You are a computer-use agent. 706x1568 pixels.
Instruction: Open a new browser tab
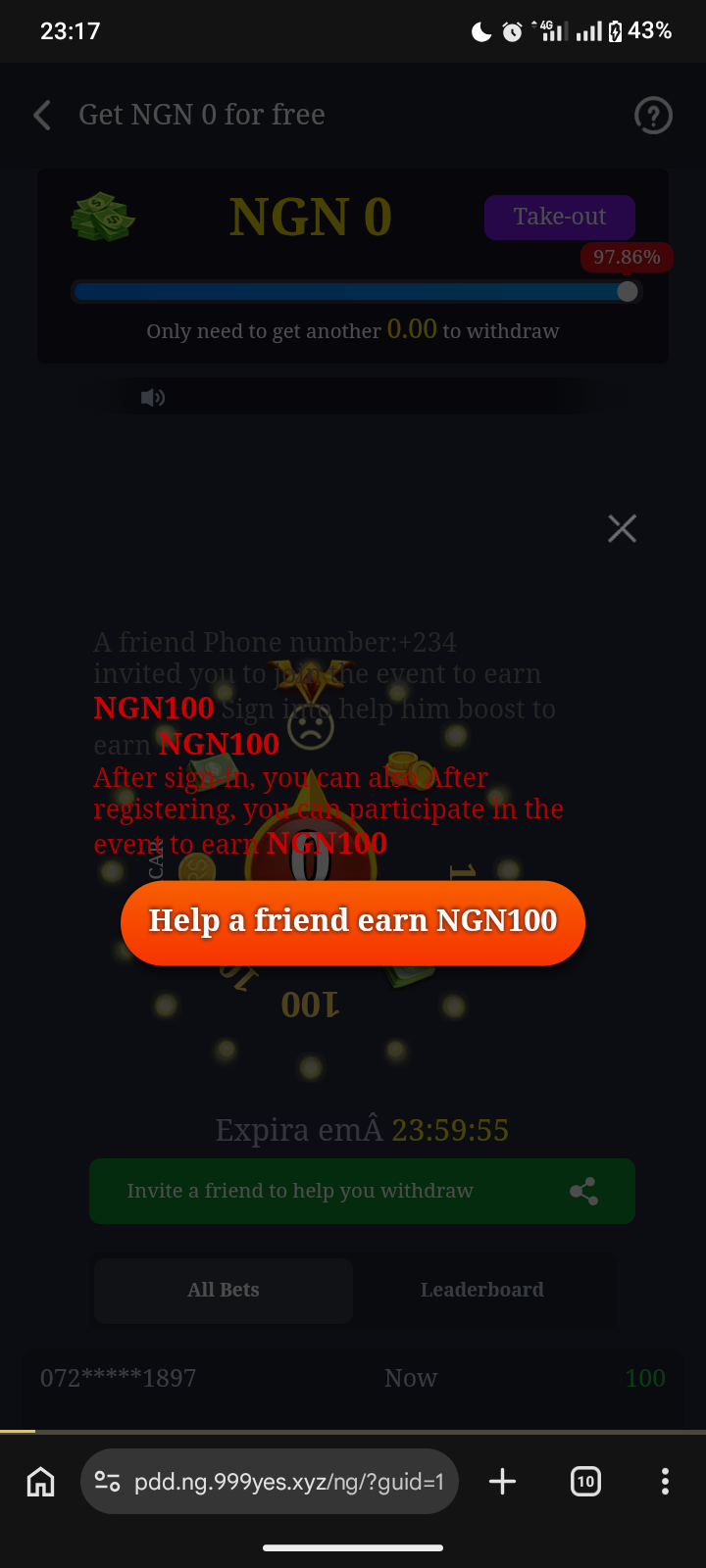click(x=502, y=1481)
